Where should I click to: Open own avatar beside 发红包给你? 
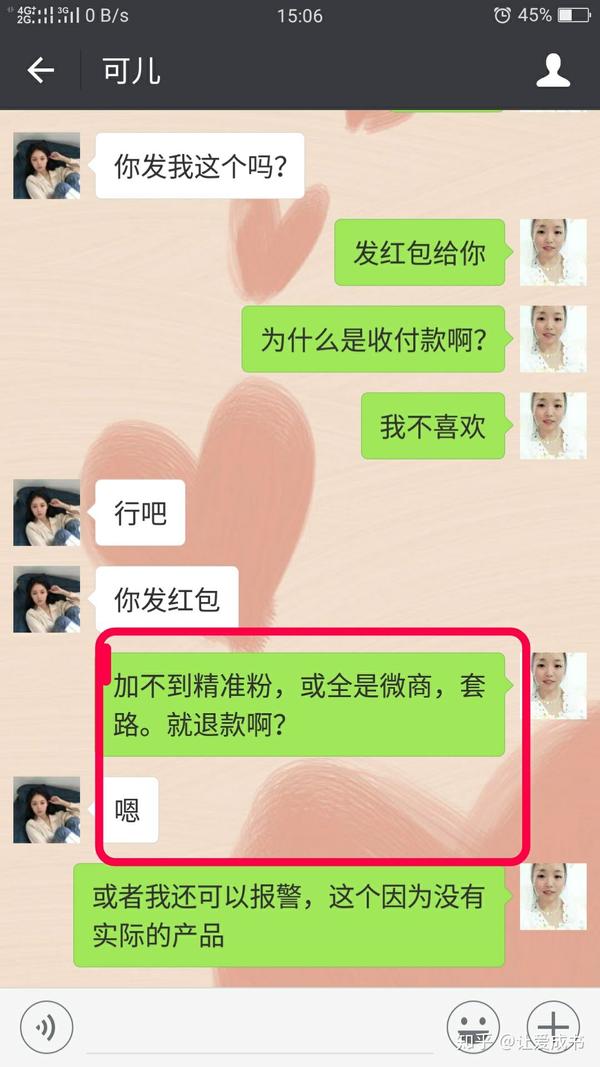pos(553,252)
